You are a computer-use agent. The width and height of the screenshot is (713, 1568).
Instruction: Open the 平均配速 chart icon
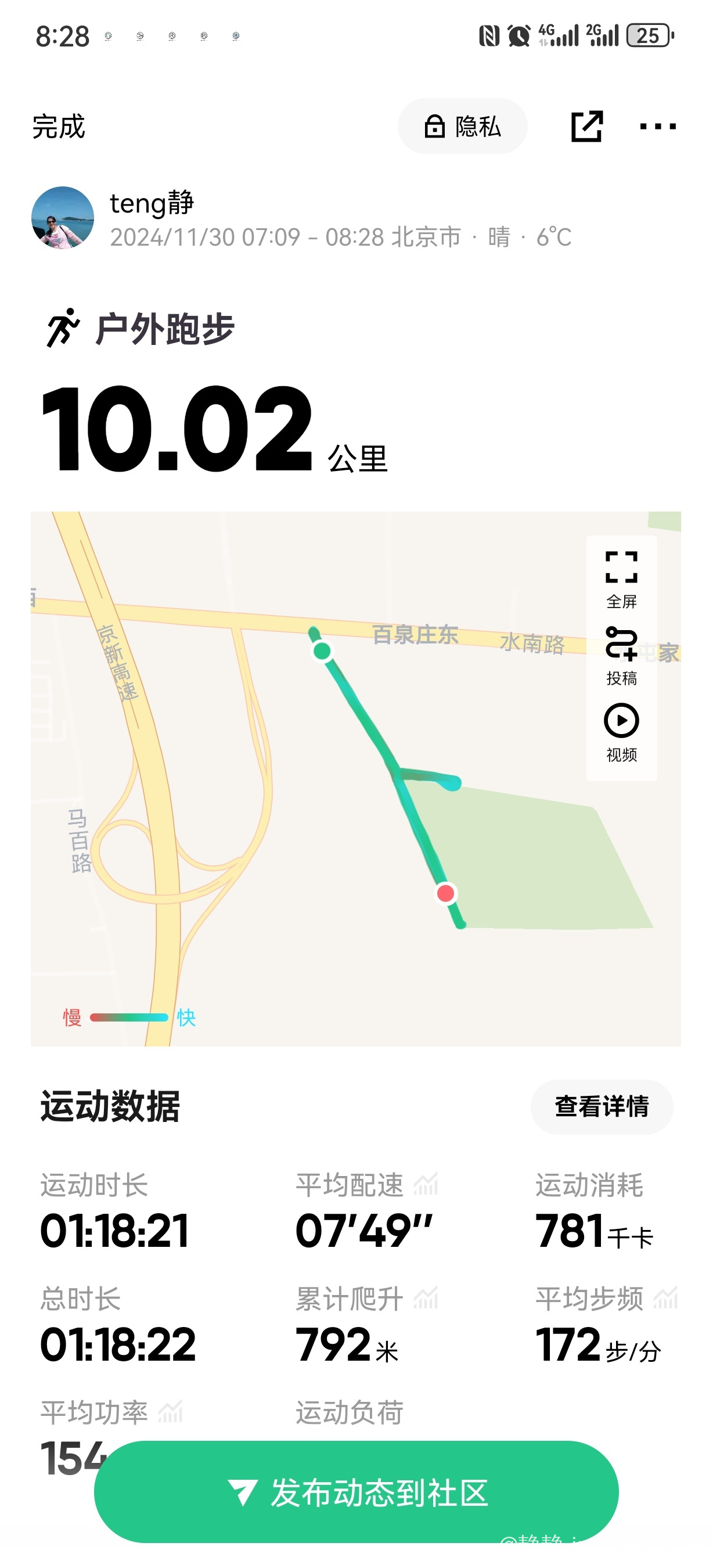(426, 1185)
